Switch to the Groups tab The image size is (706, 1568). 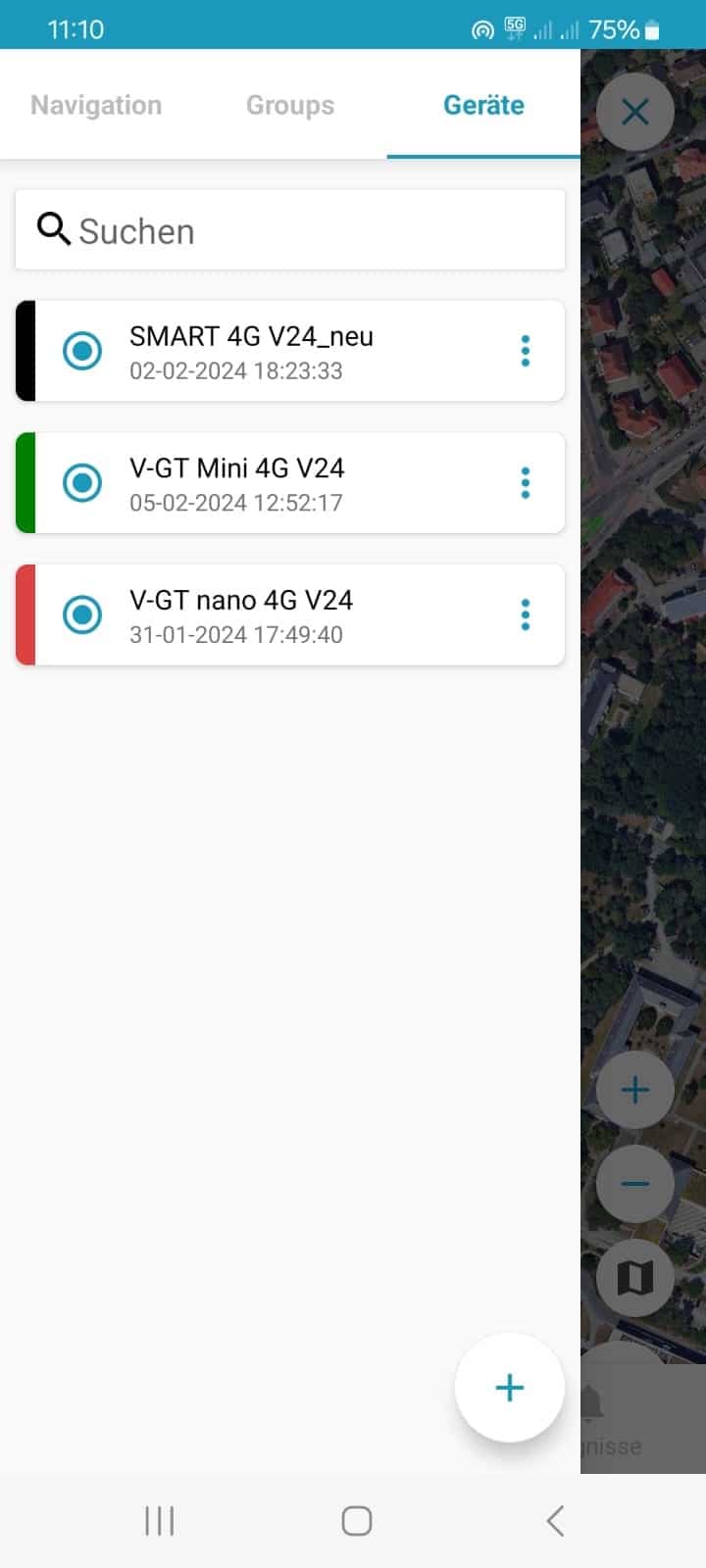coord(290,105)
